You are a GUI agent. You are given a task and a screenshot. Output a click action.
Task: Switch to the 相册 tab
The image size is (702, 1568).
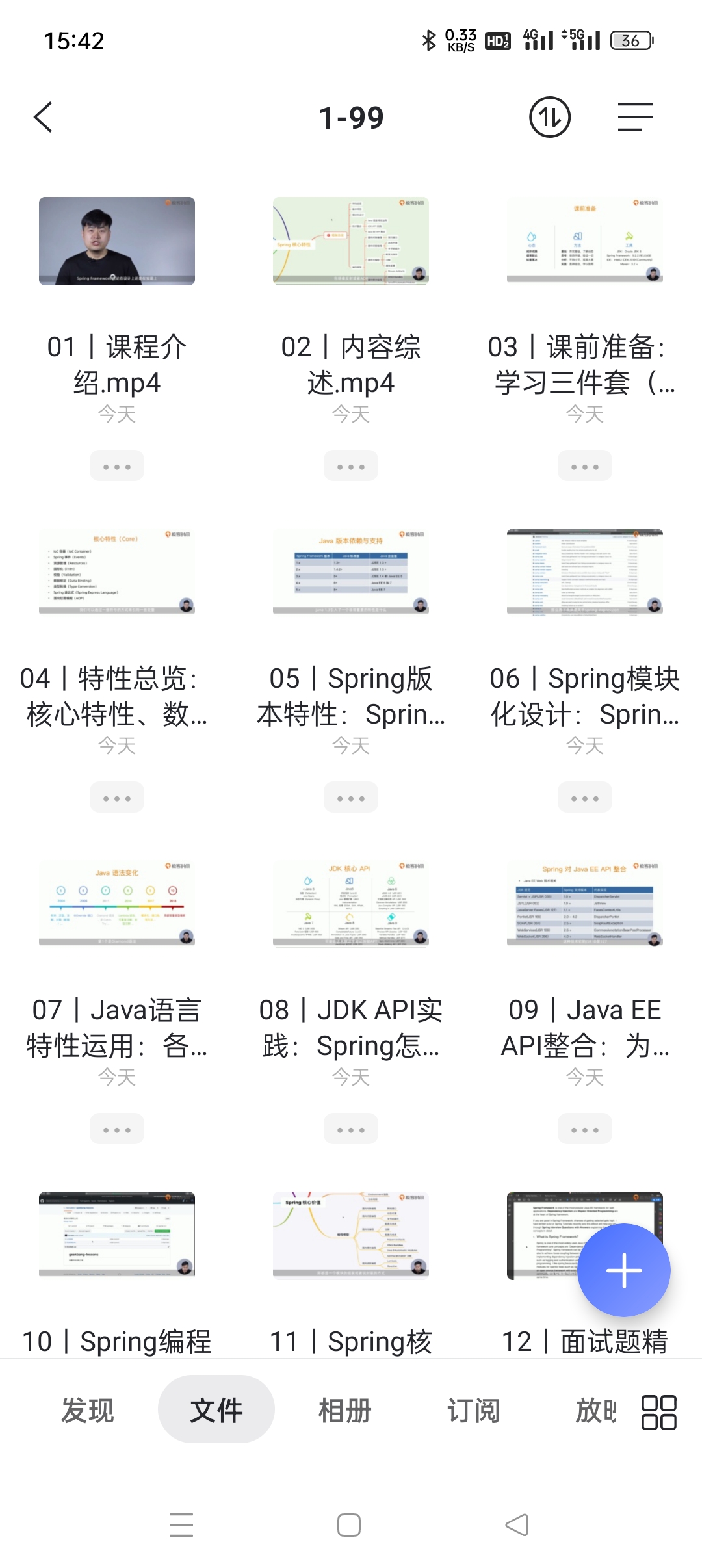(344, 1411)
